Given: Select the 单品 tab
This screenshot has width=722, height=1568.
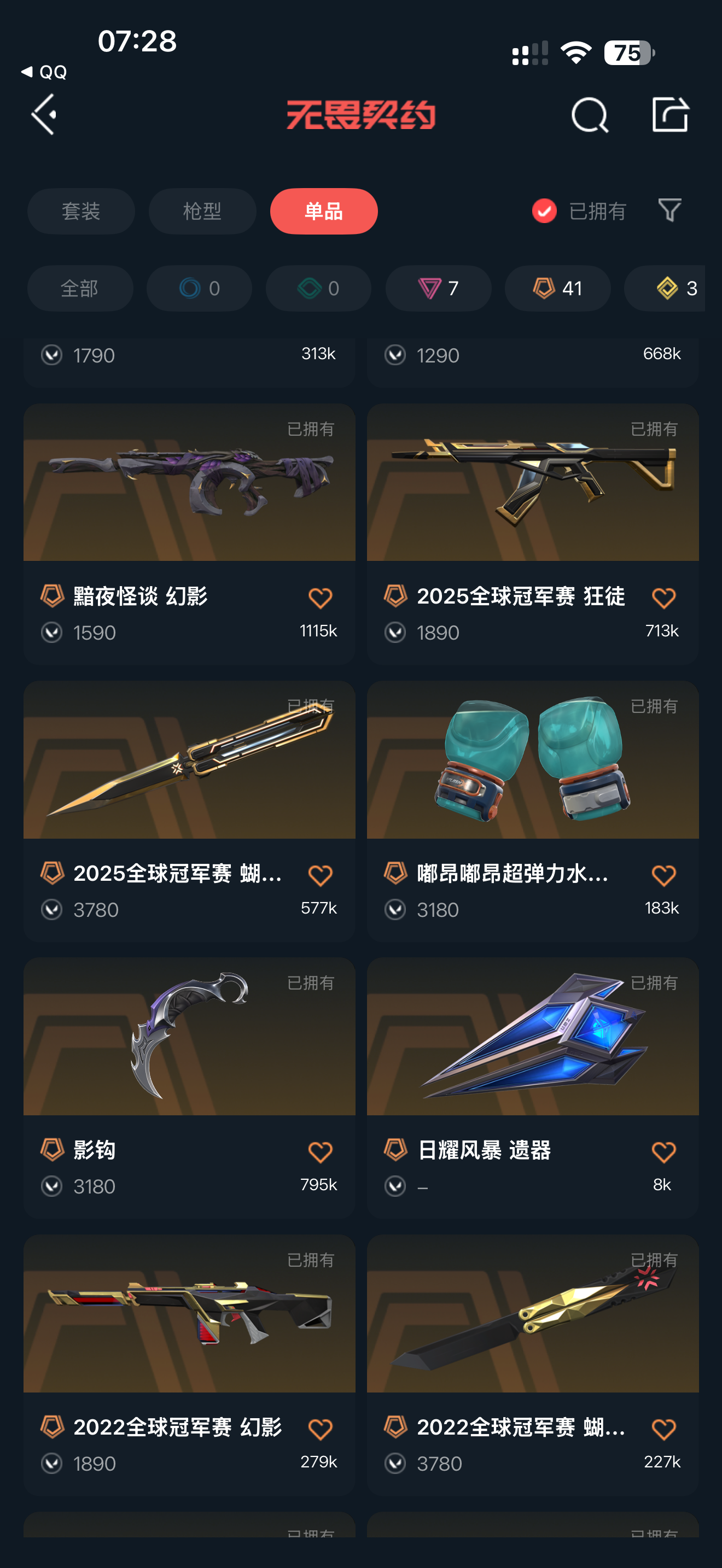Looking at the screenshot, I should (x=323, y=211).
